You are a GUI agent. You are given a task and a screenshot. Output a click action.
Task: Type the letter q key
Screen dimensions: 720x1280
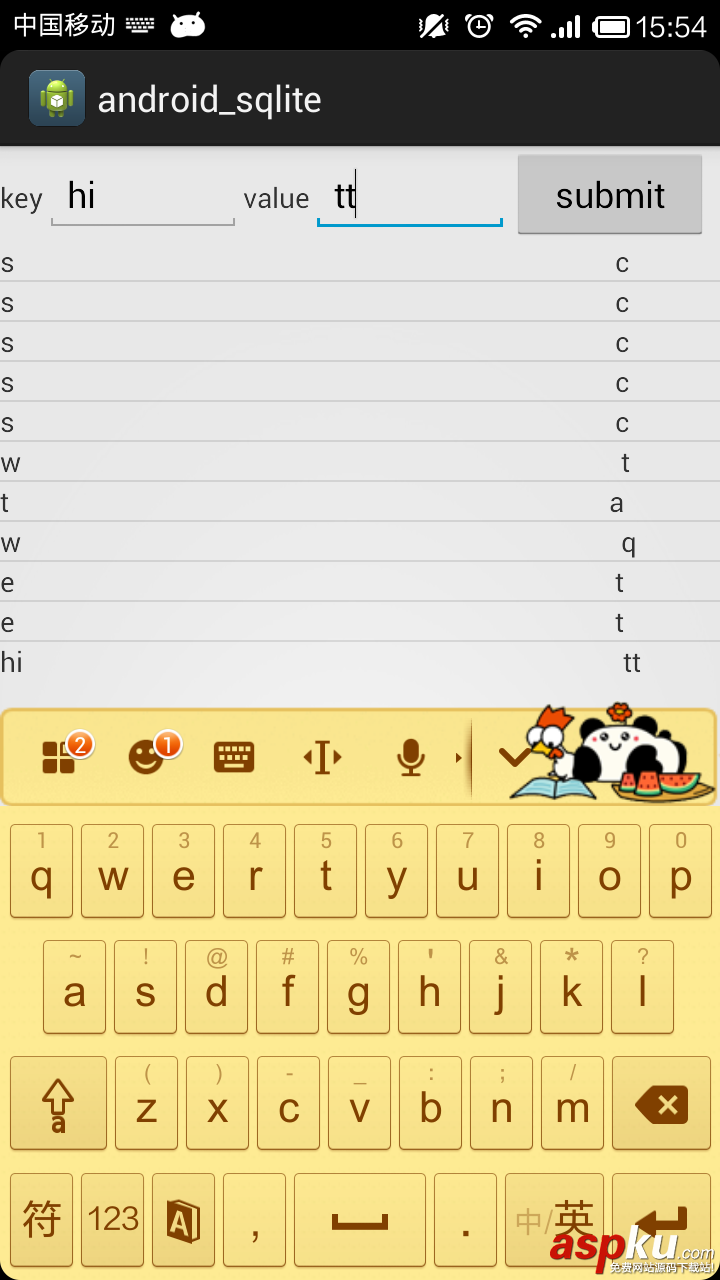pos(42,872)
